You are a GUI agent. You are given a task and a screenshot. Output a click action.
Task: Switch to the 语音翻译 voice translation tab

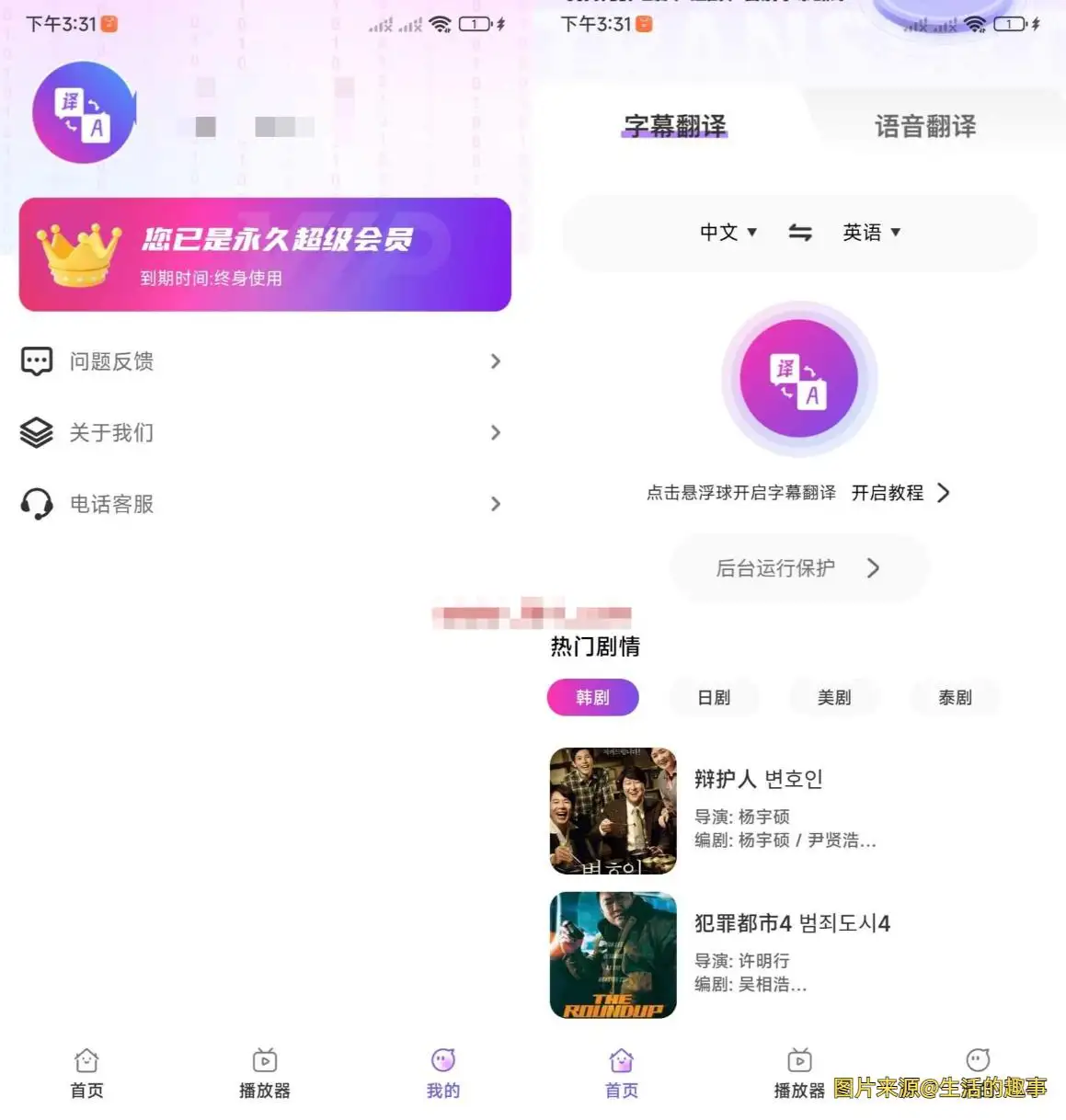click(x=925, y=126)
